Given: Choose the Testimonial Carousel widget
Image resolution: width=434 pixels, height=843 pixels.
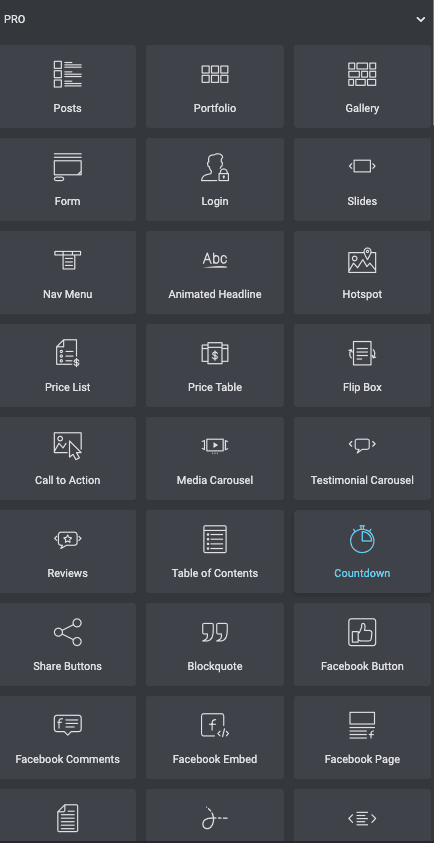Looking at the screenshot, I should pos(362,459).
